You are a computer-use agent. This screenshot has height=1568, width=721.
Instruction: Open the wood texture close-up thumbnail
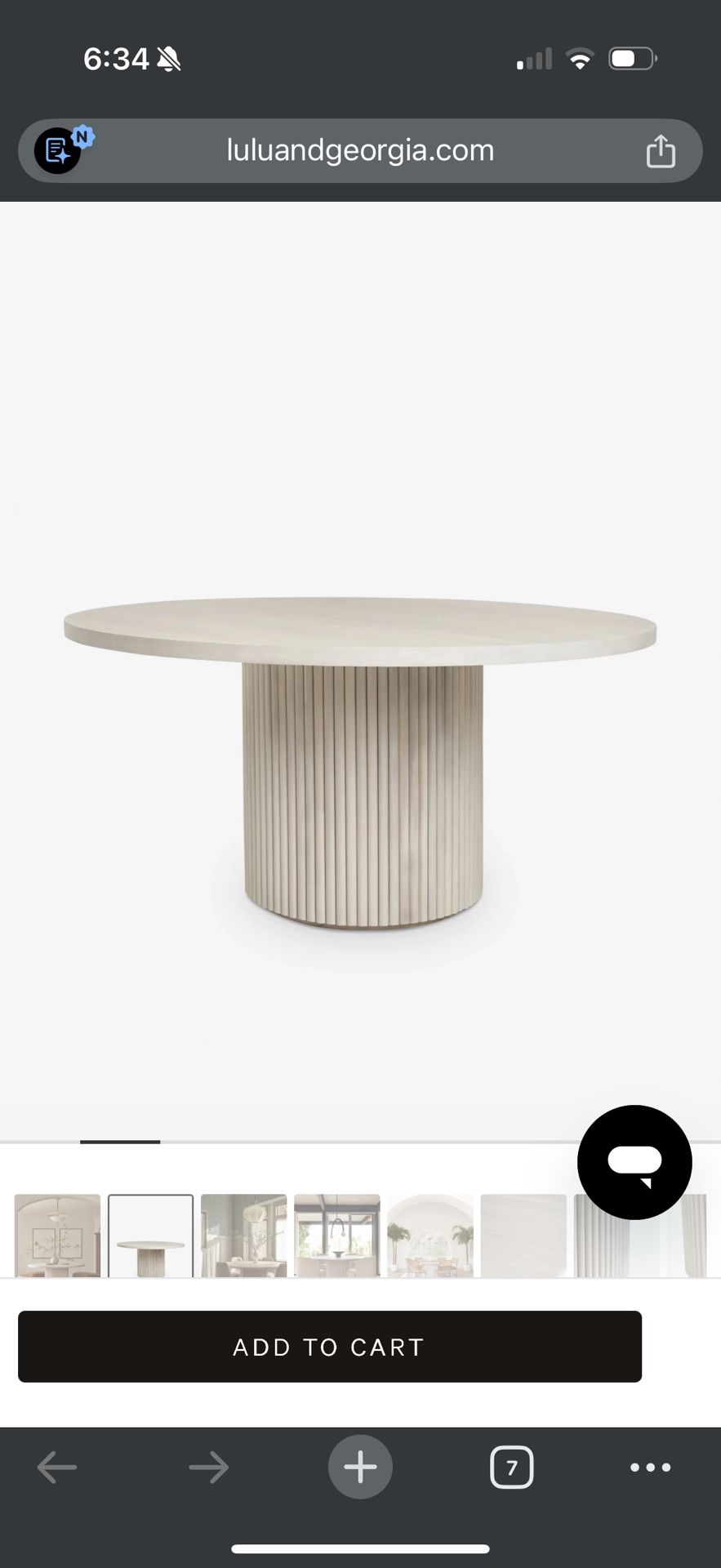(x=523, y=1235)
